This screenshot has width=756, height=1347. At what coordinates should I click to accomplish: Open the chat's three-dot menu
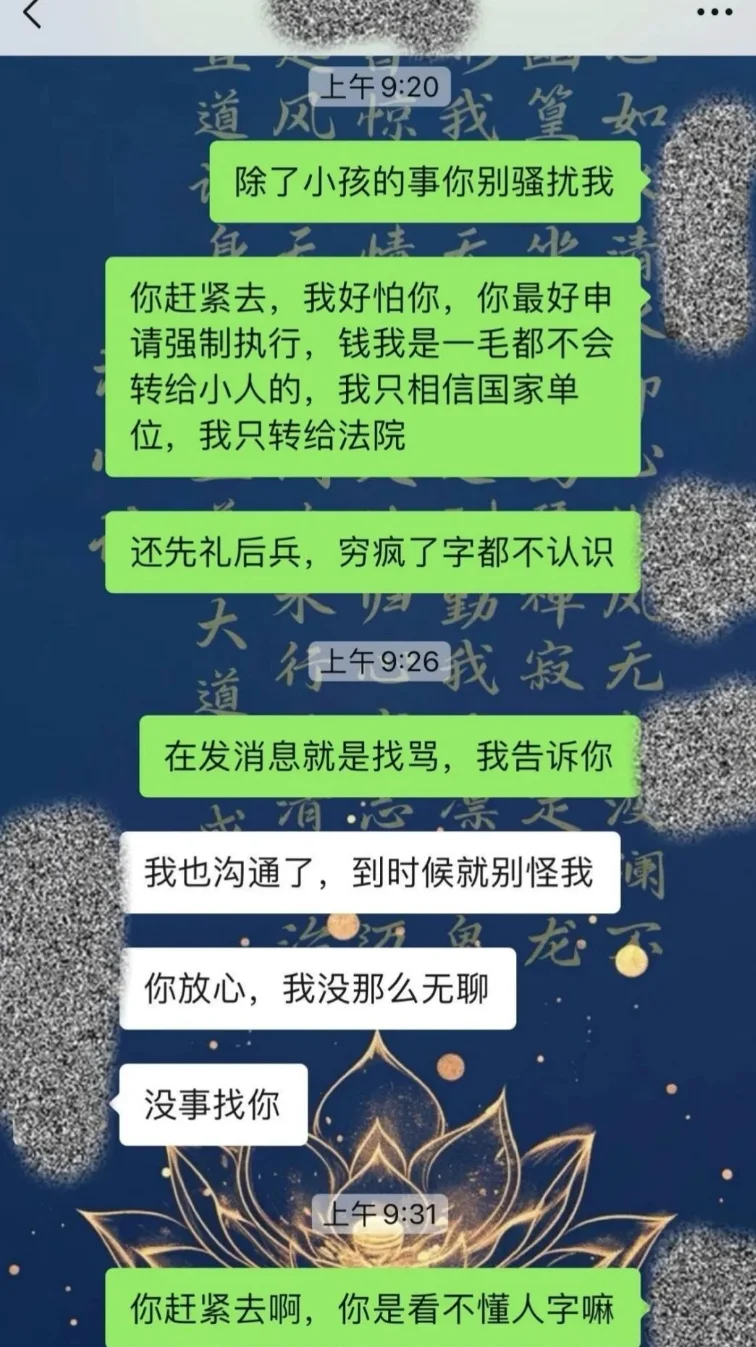714,13
